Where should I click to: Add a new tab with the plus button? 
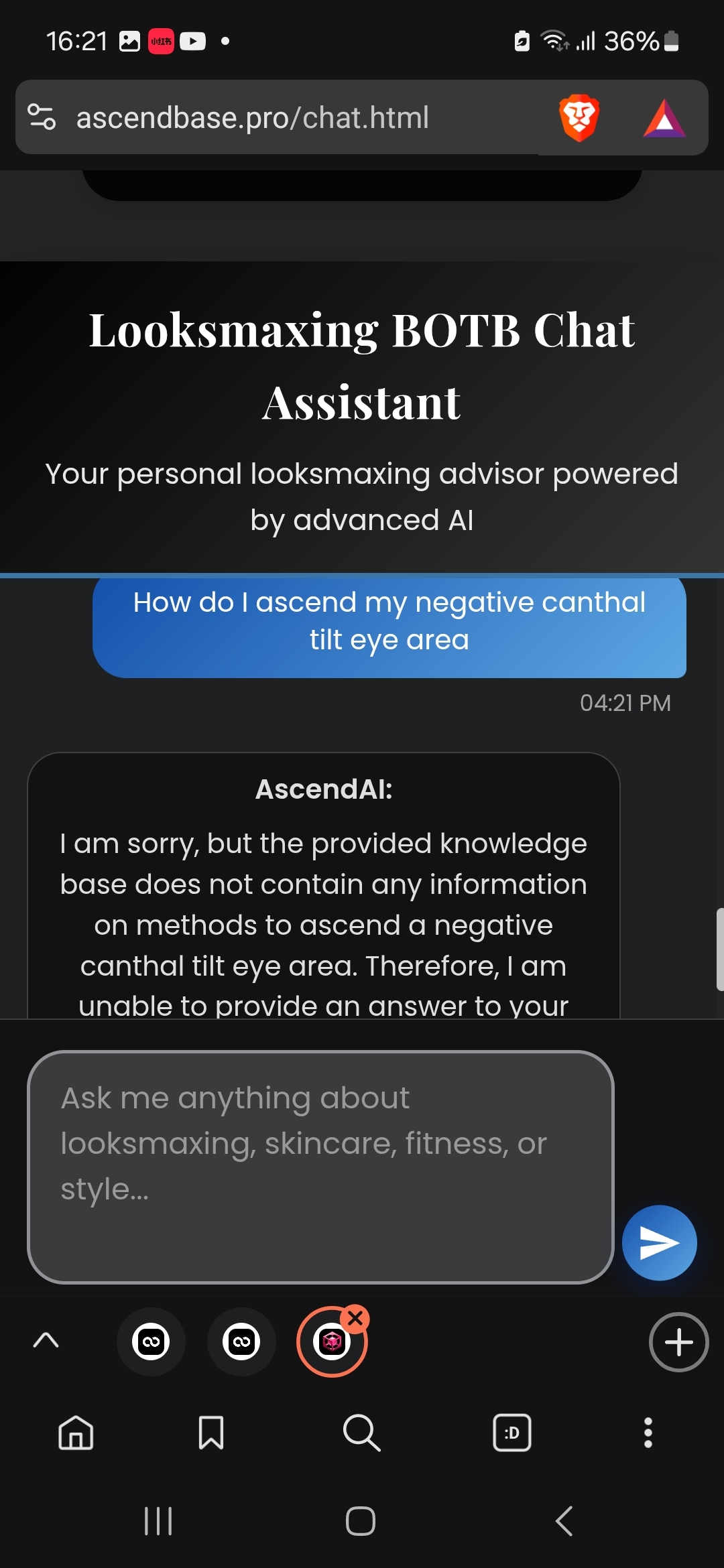(x=678, y=1342)
